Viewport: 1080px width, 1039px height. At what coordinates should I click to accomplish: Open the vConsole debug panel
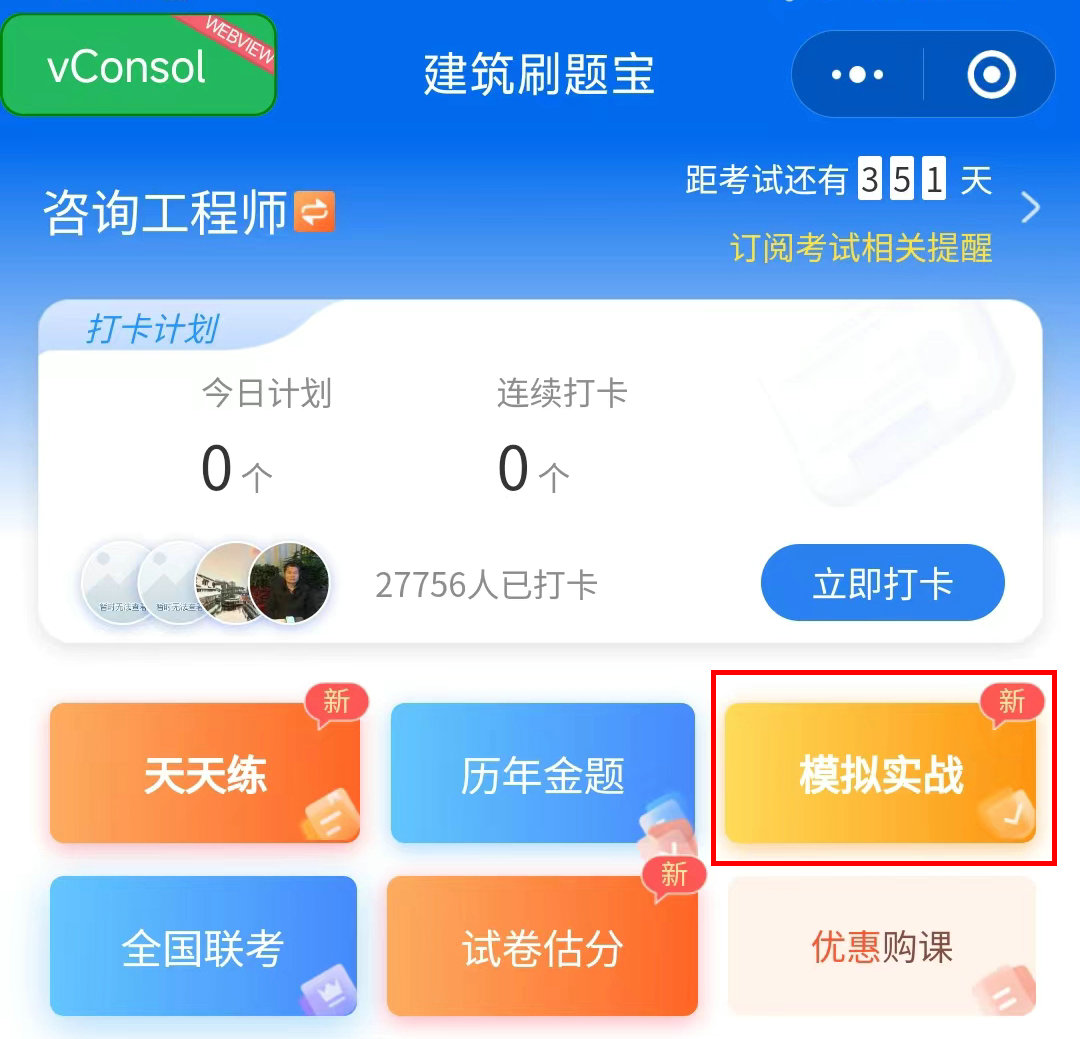pyautogui.click(x=138, y=66)
